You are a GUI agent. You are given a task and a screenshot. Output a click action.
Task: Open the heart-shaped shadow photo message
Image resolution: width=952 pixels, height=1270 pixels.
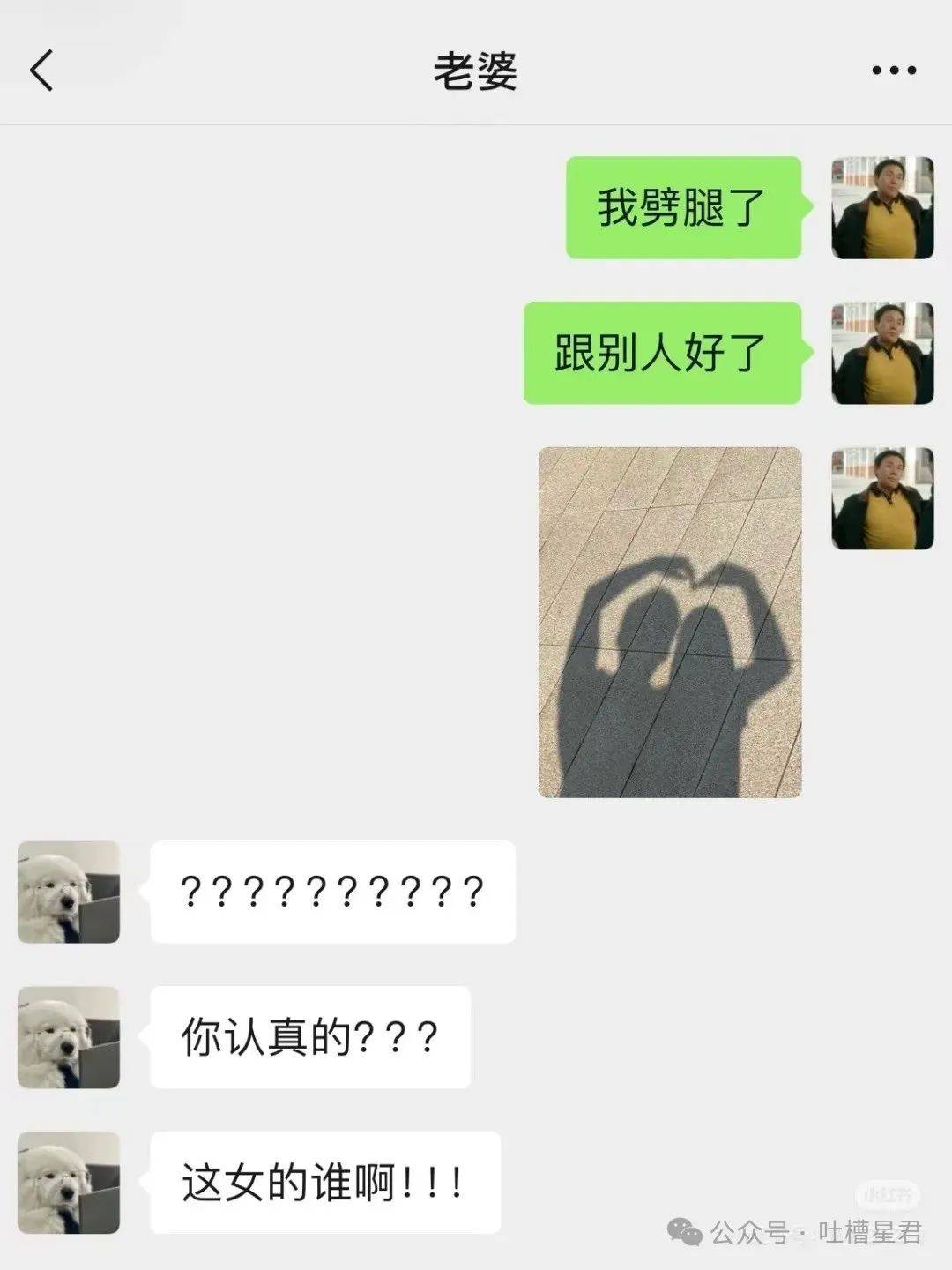pos(670,622)
